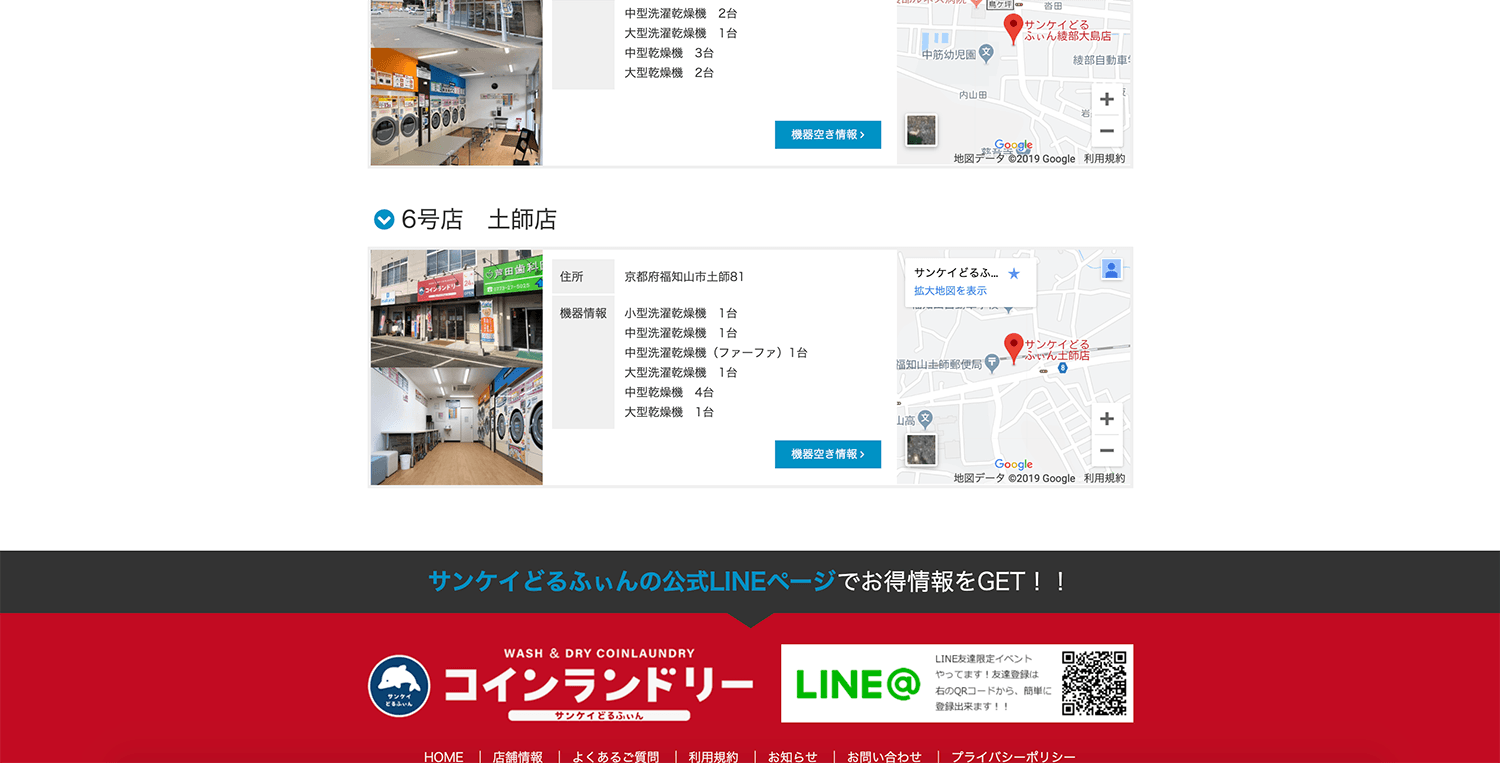Open 拡大地図を表示 link on 土師店 map
1500x763 pixels.
tap(950, 291)
